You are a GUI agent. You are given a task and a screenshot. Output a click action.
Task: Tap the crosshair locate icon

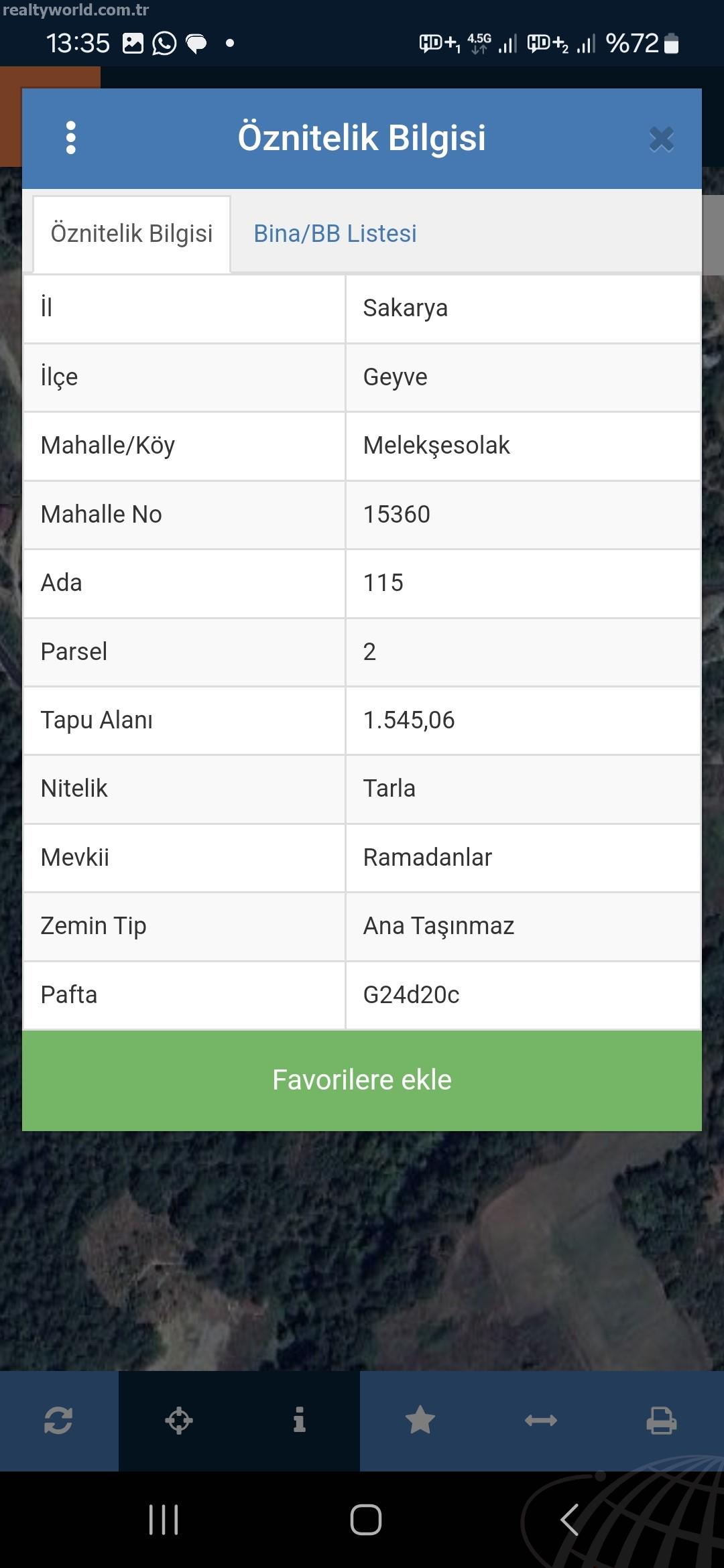[x=179, y=1421]
